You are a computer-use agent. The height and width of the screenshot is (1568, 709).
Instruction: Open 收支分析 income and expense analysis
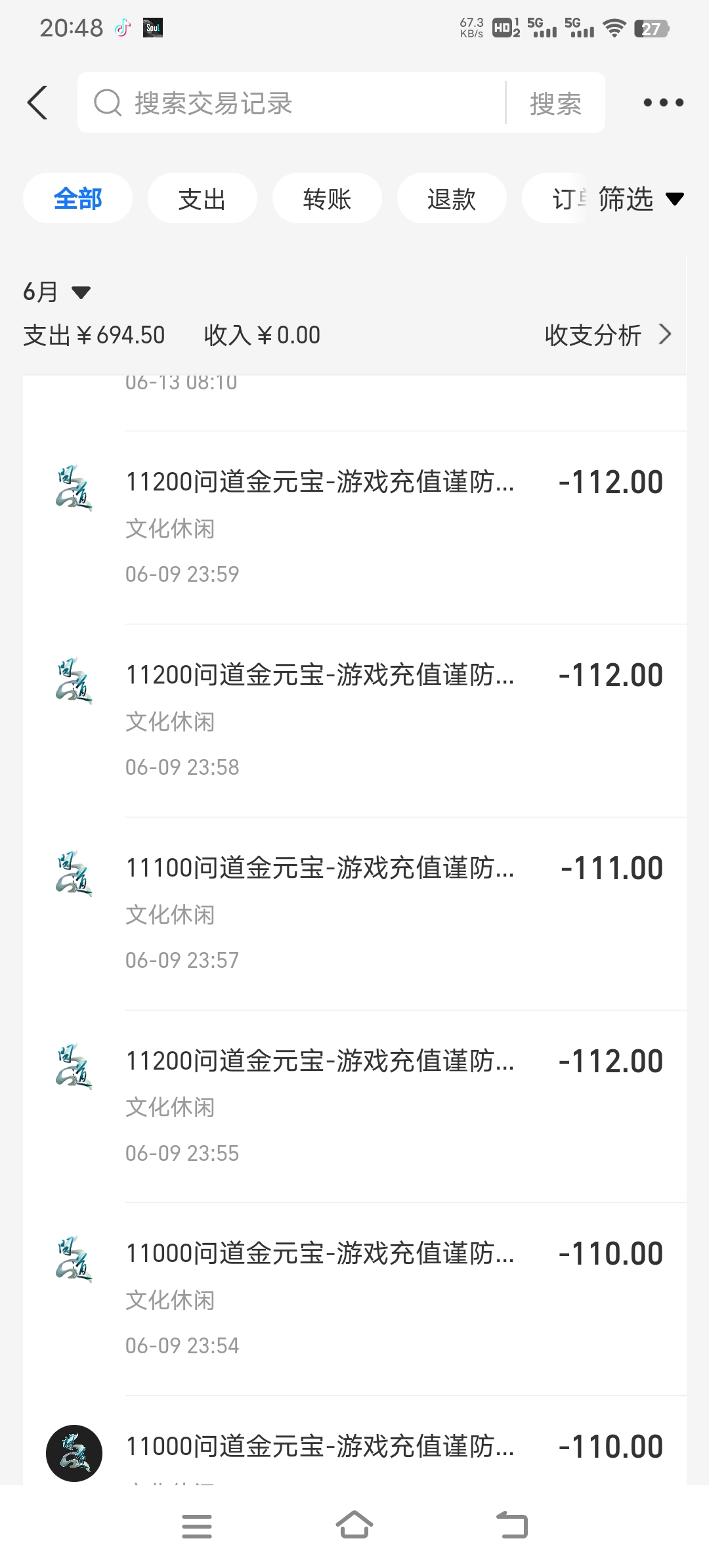(608, 335)
